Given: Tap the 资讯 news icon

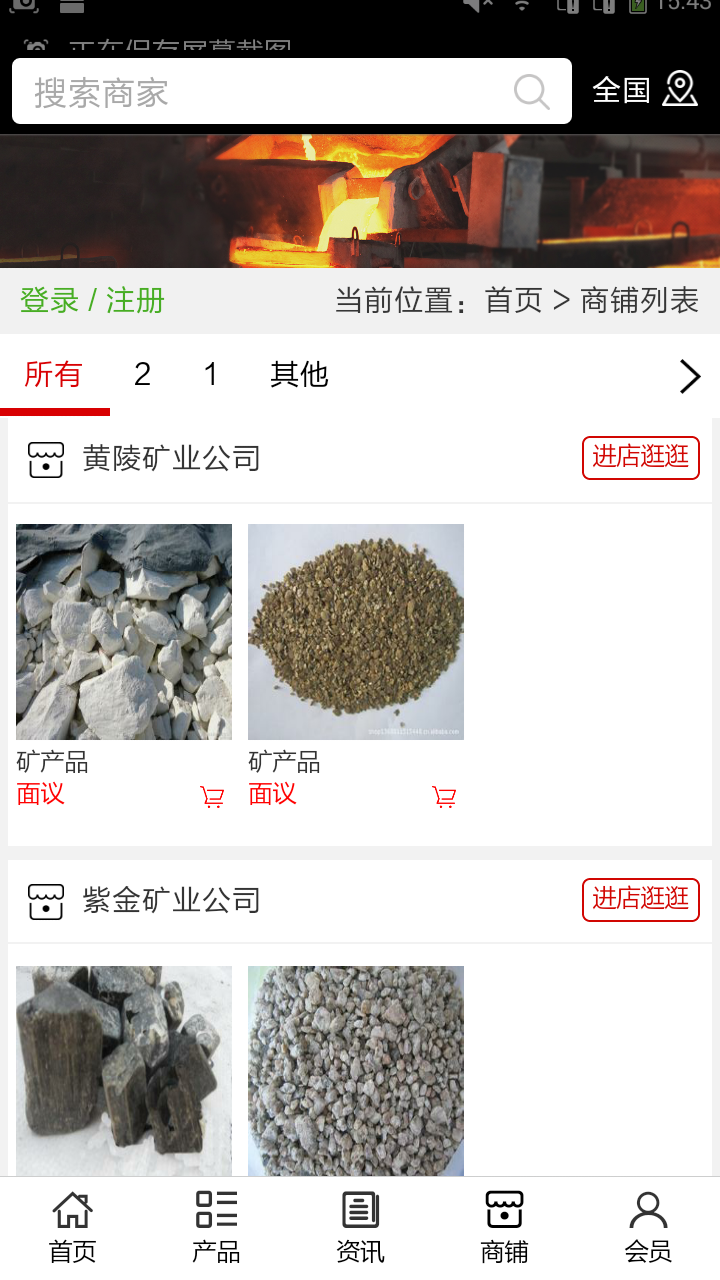Looking at the screenshot, I should tap(359, 1210).
